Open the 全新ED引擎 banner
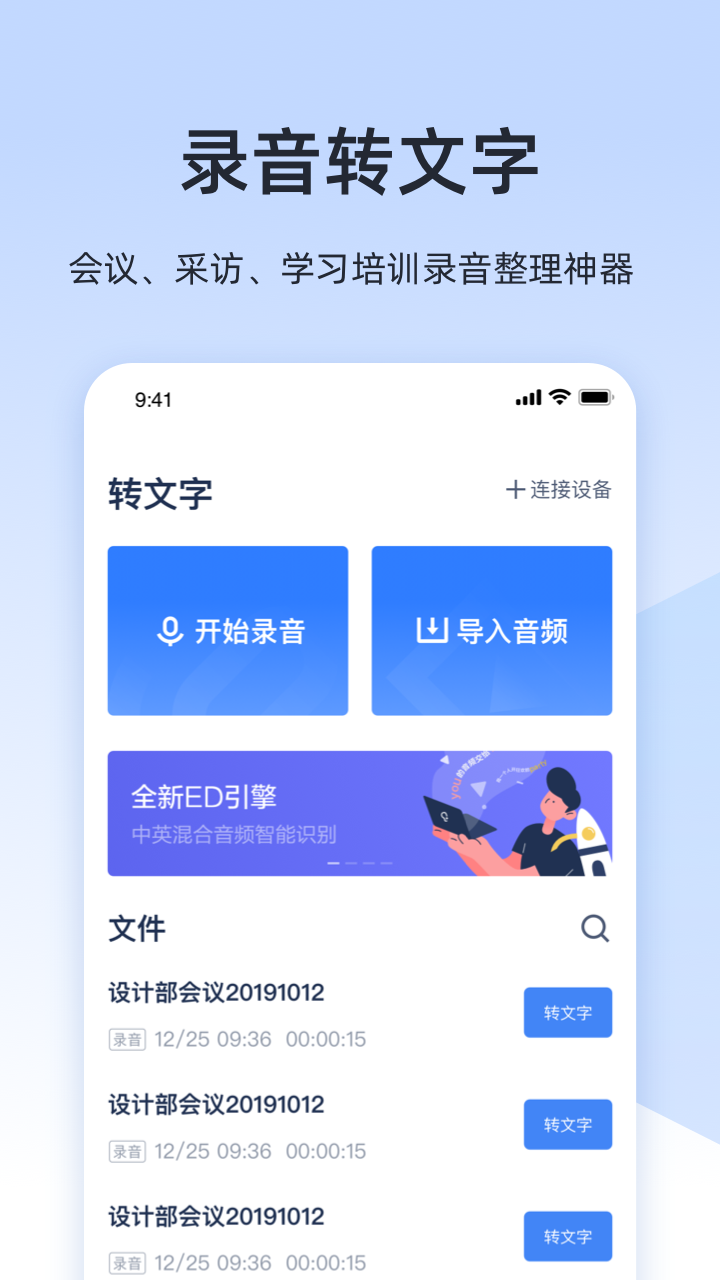Viewport: 720px width, 1280px height. [360, 813]
